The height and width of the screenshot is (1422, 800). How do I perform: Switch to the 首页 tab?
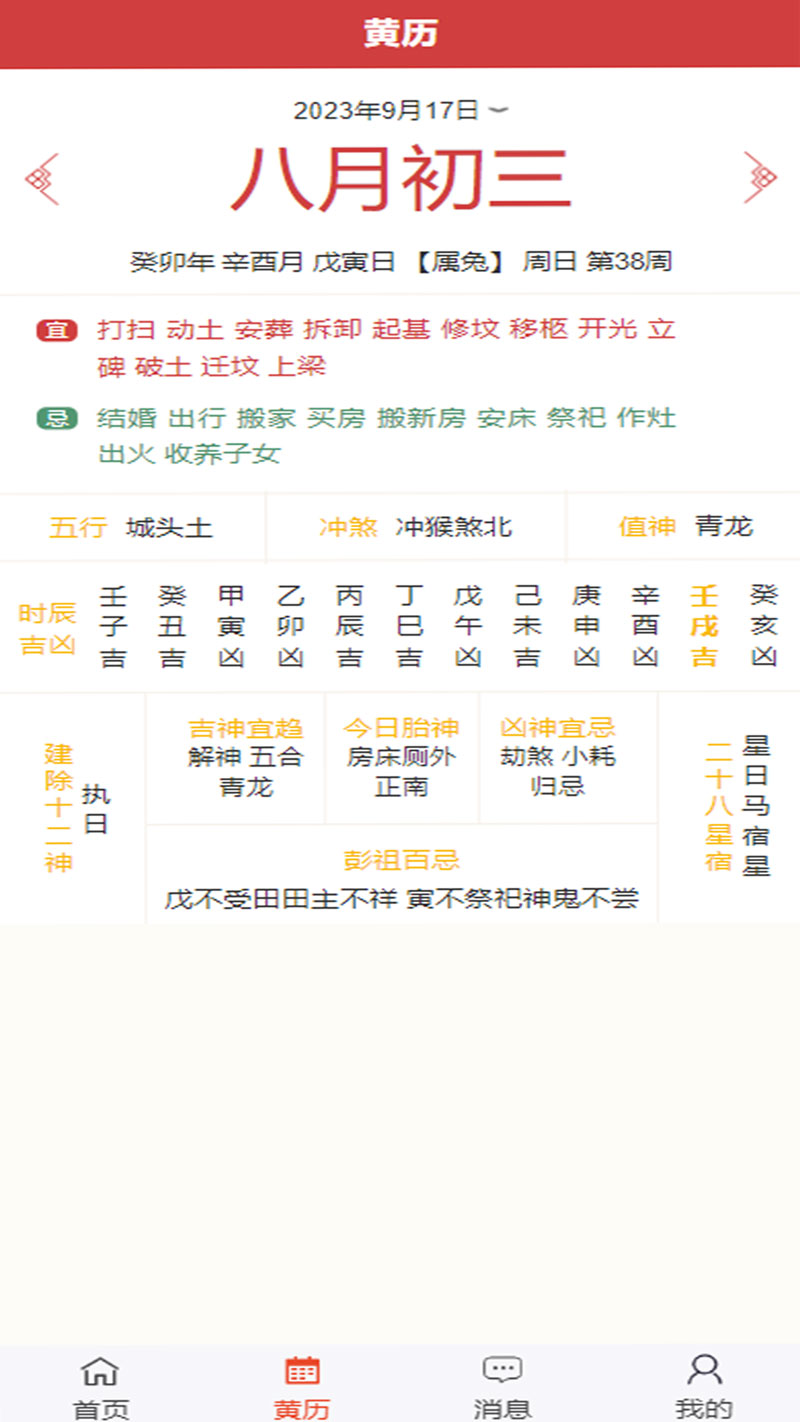click(100, 1386)
